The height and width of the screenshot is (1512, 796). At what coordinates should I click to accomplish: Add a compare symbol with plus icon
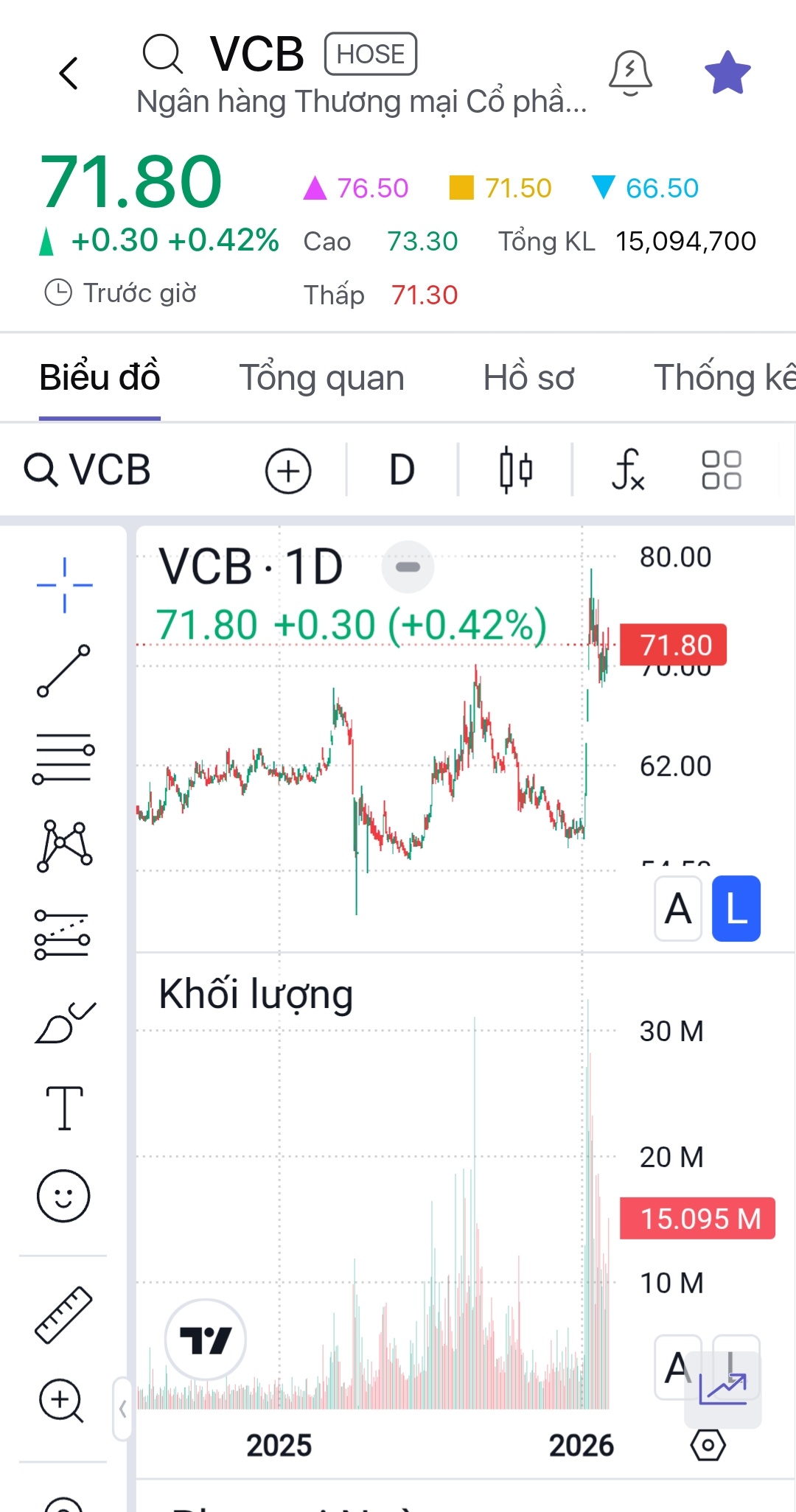point(288,470)
